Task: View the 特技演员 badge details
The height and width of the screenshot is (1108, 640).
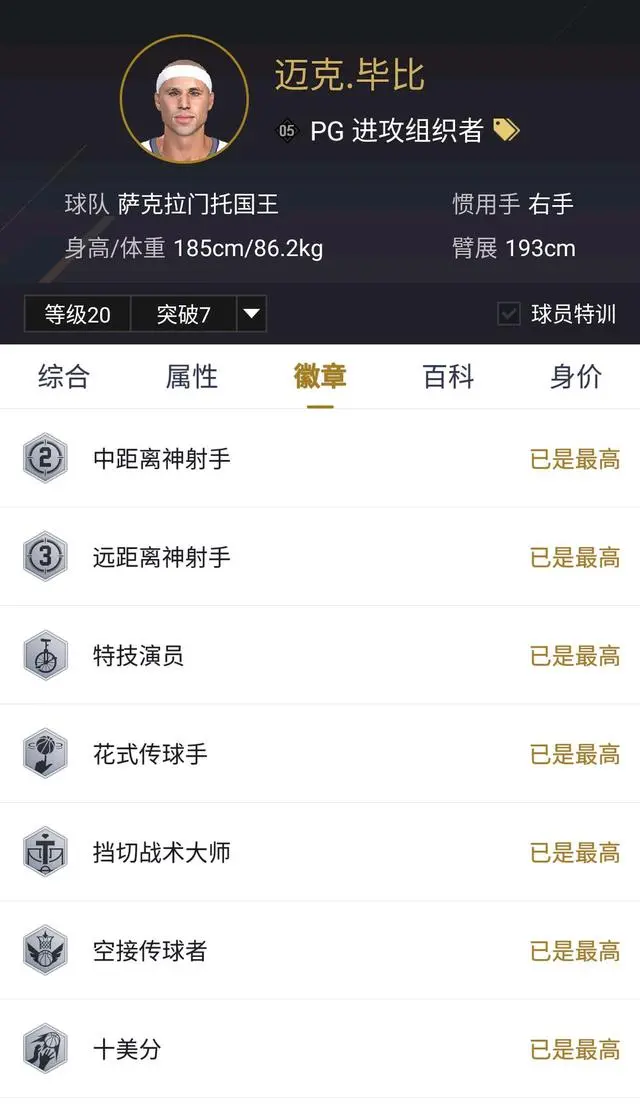Action: pyautogui.click(x=320, y=656)
